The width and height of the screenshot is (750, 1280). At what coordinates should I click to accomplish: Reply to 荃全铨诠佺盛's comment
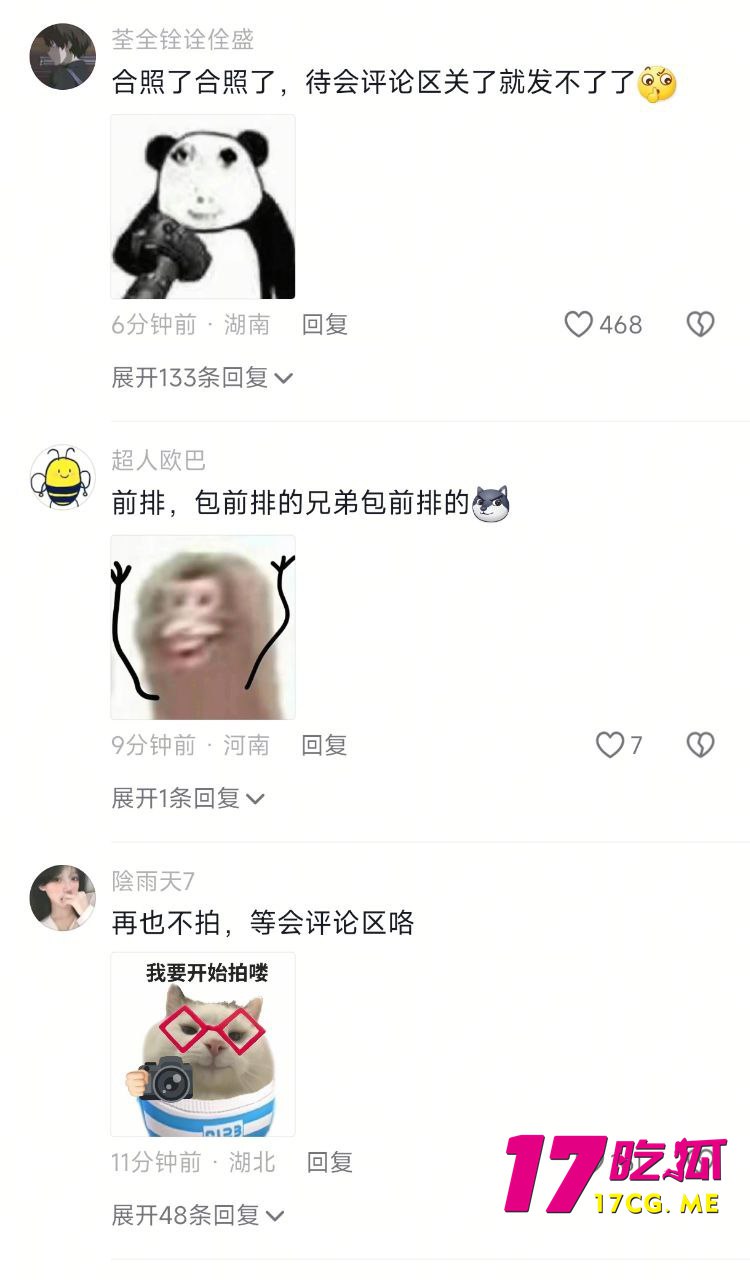[x=324, y=324]
